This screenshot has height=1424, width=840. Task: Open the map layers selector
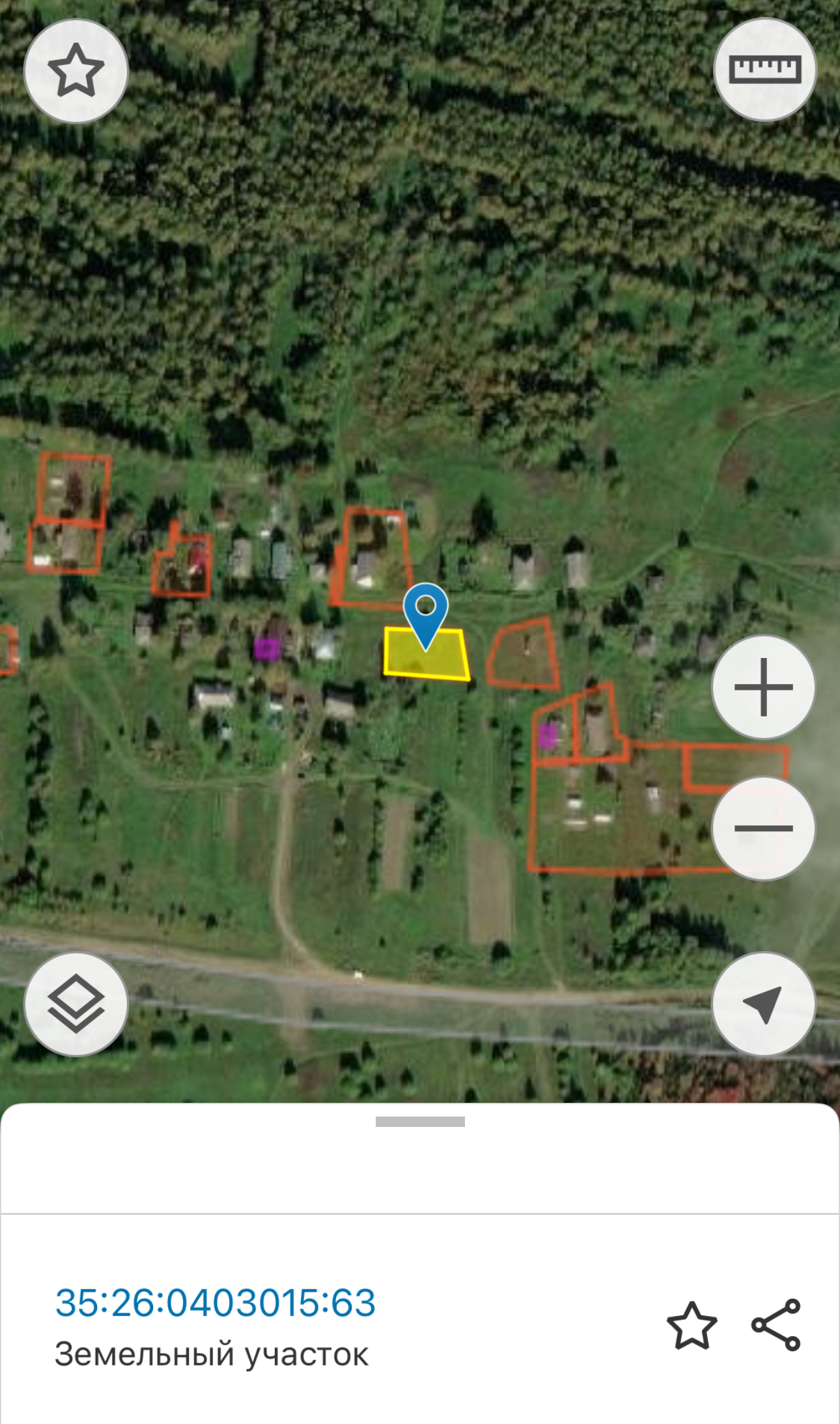[76, 1004]
